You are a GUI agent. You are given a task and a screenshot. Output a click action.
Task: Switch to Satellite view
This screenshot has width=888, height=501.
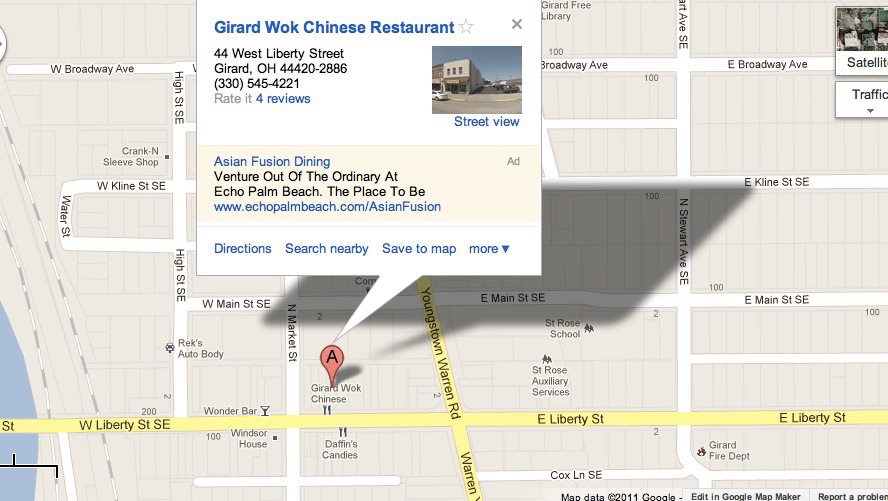(x=862, y=40)
